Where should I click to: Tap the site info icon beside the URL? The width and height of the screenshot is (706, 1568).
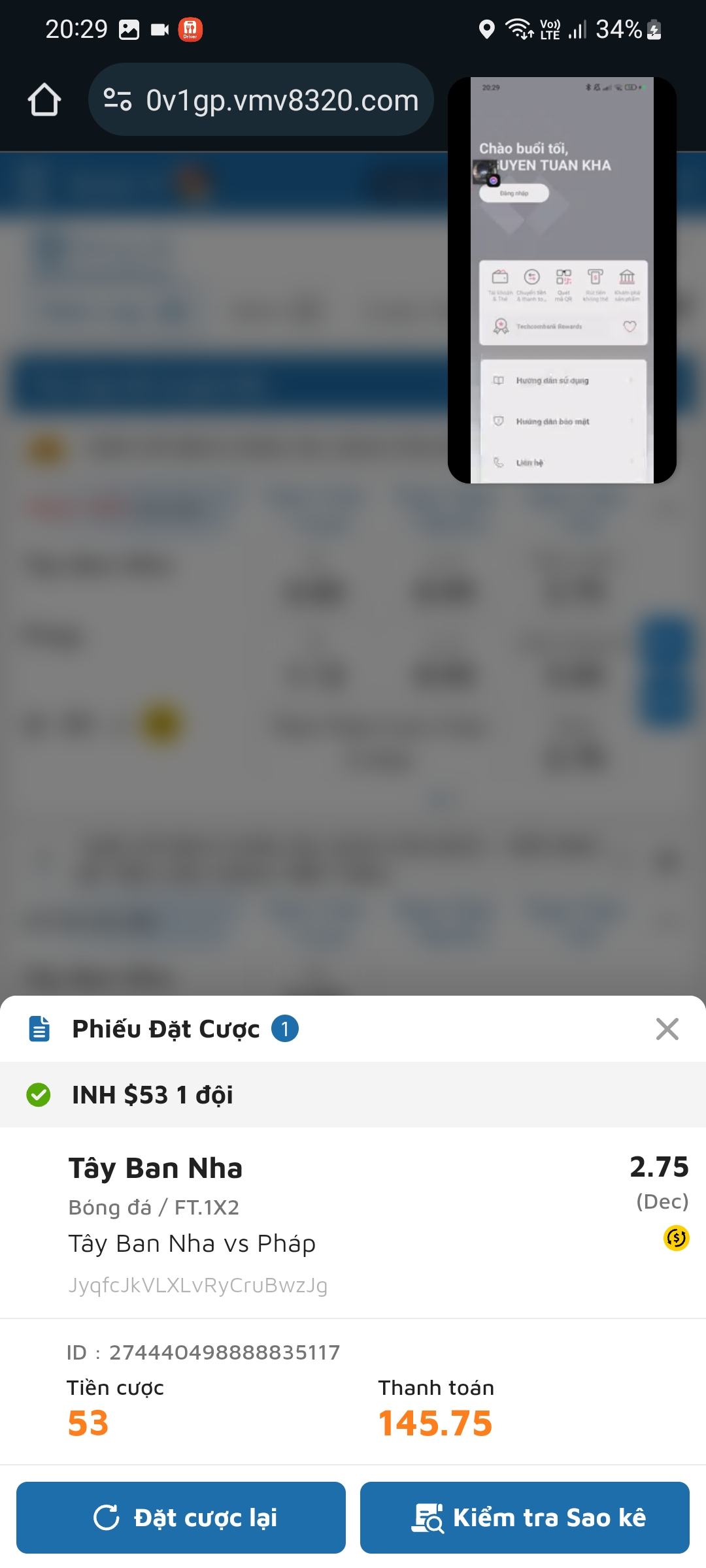(118, 100)
